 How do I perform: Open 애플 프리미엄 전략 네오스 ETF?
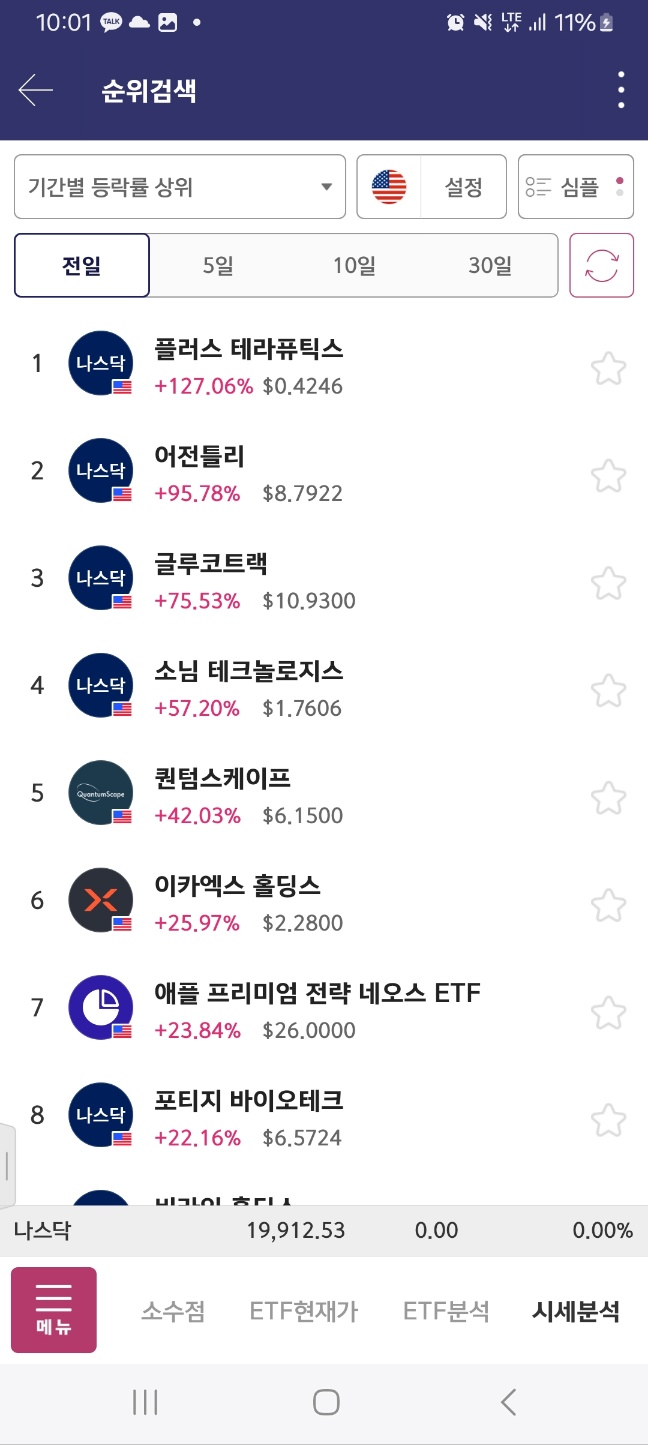317,994
